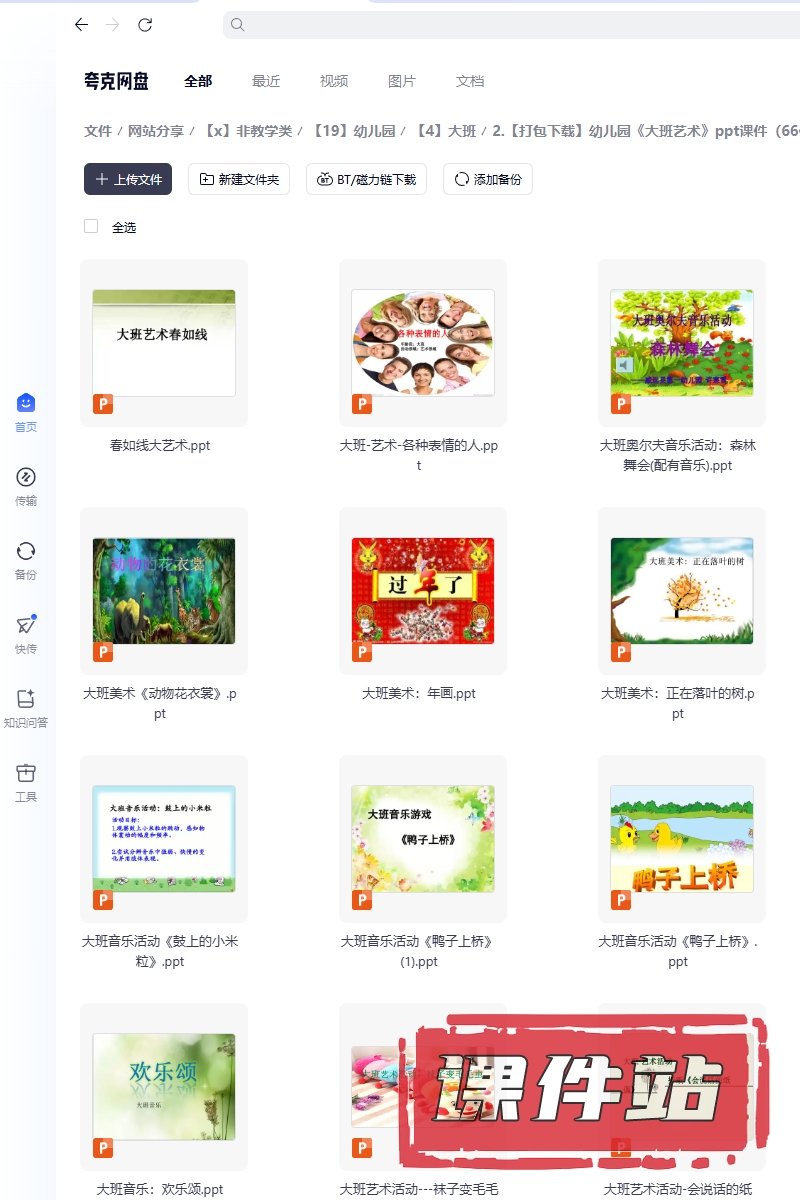
Task: Switch to the 最近 tab
Action: tap(266, 81)
